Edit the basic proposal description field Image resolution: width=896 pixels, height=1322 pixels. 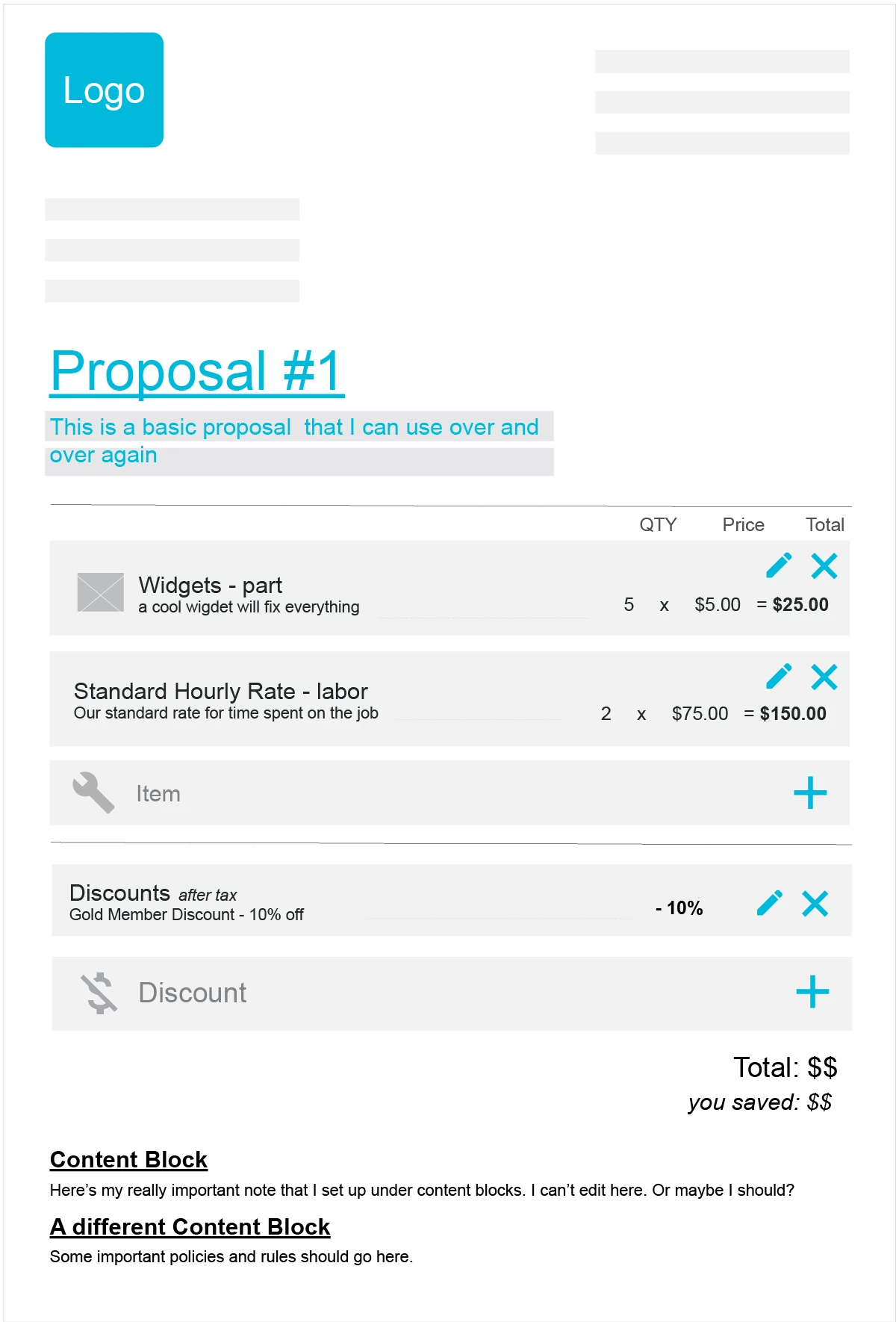pyautogui.click(x=299, y=442)
